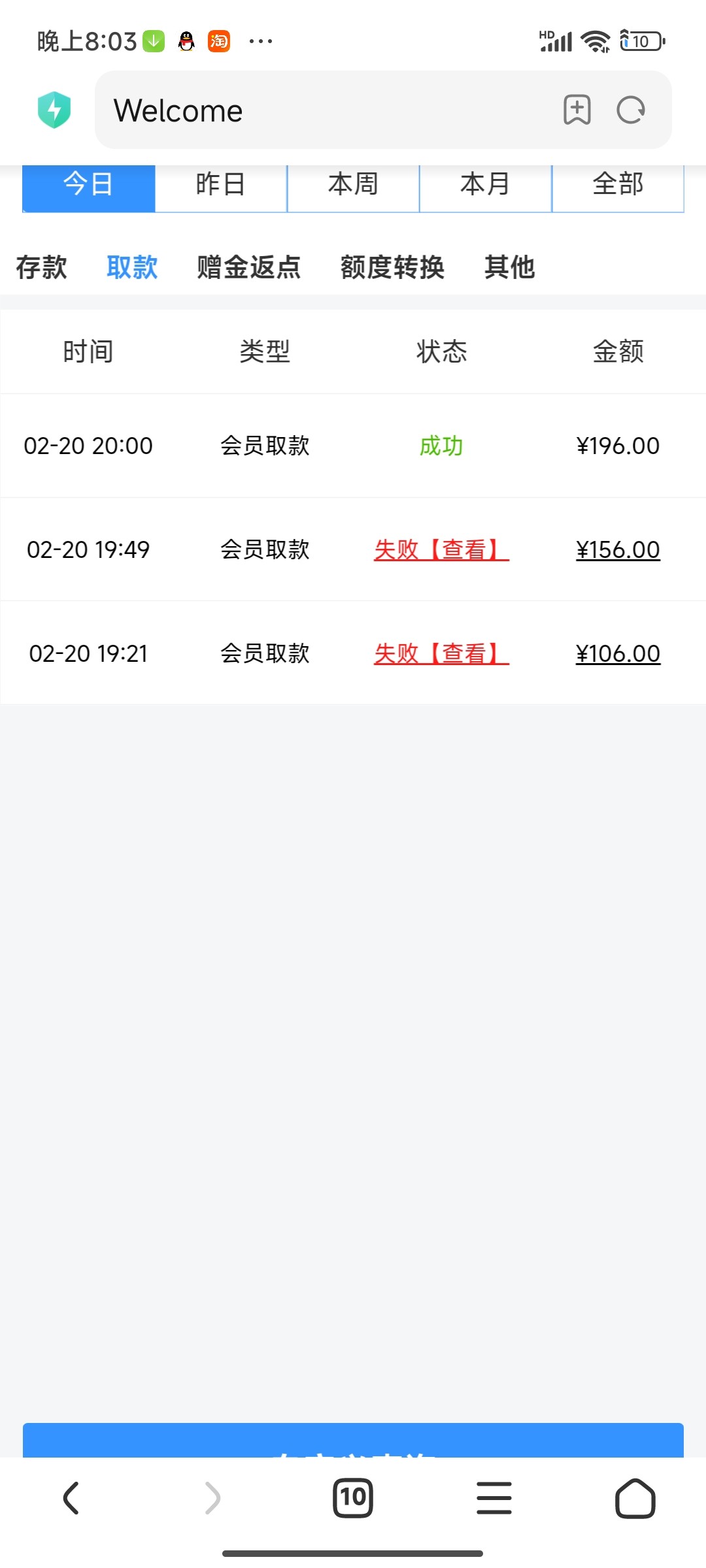Select the 取款 records tab
706x1568 pixels.
tap(132, 267)
